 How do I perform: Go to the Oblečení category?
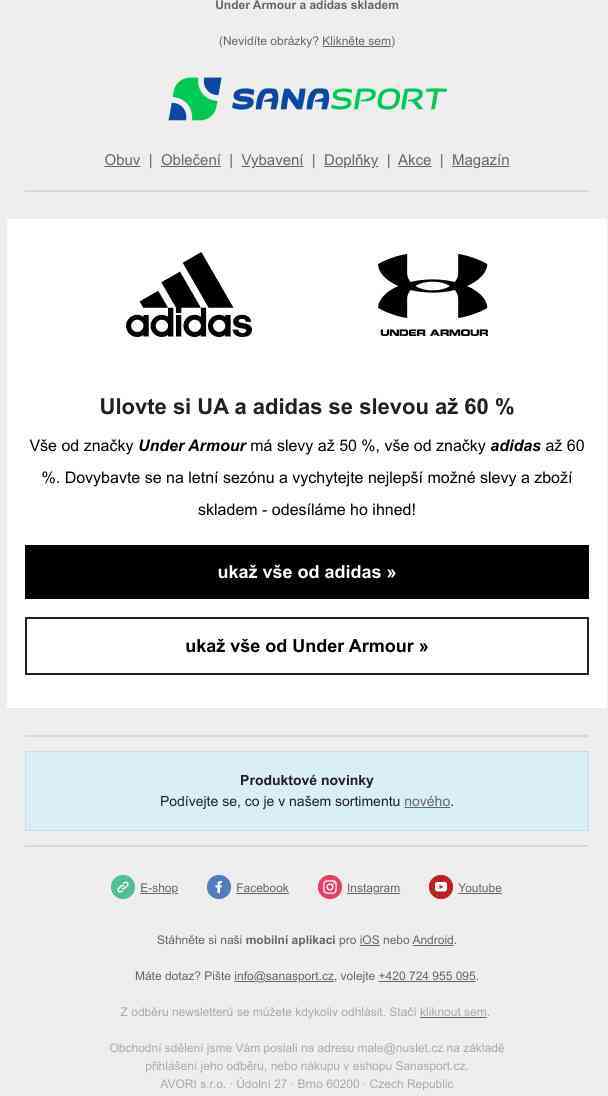pos(191,160)
